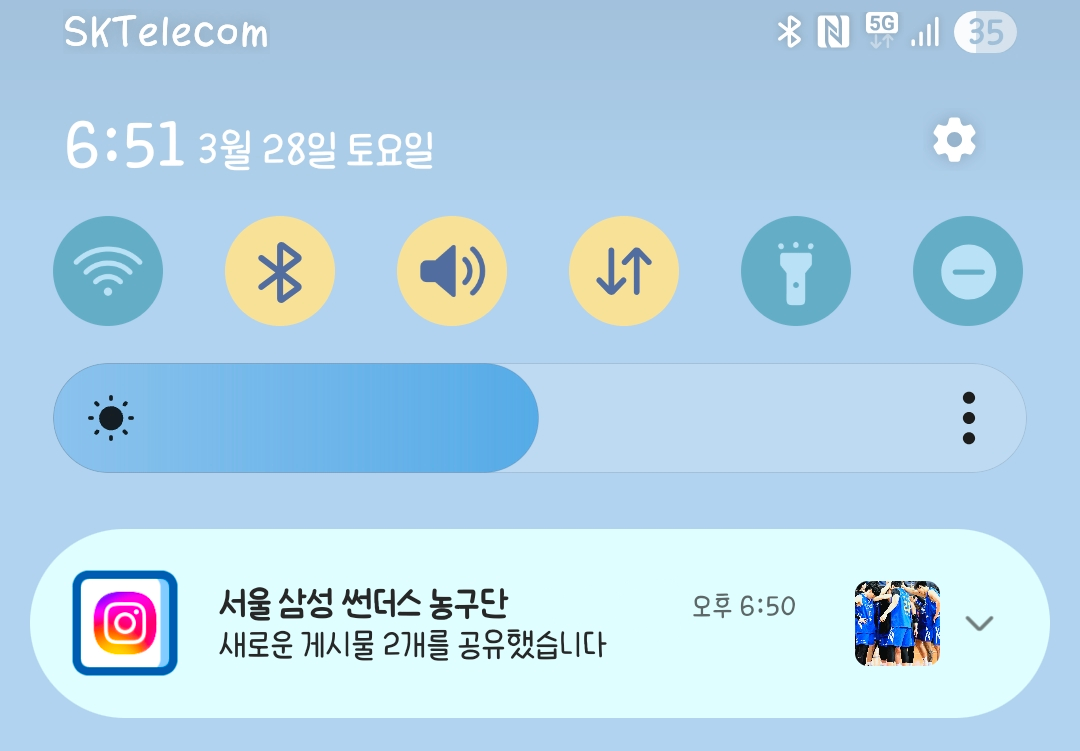The height and width of the screenshot is (751, 1080).
Task: Turn on Wi-Fi
Action: pos(108,271)
